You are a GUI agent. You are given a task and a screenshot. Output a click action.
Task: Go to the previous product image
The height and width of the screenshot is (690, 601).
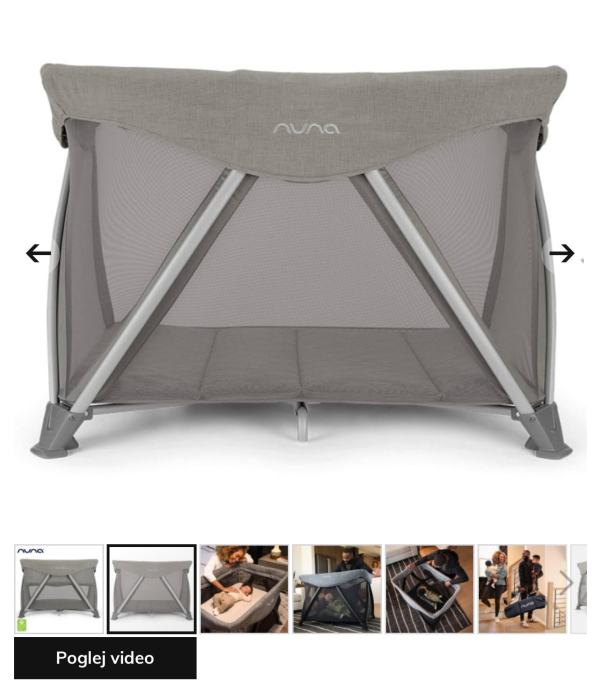click(38, 253)
